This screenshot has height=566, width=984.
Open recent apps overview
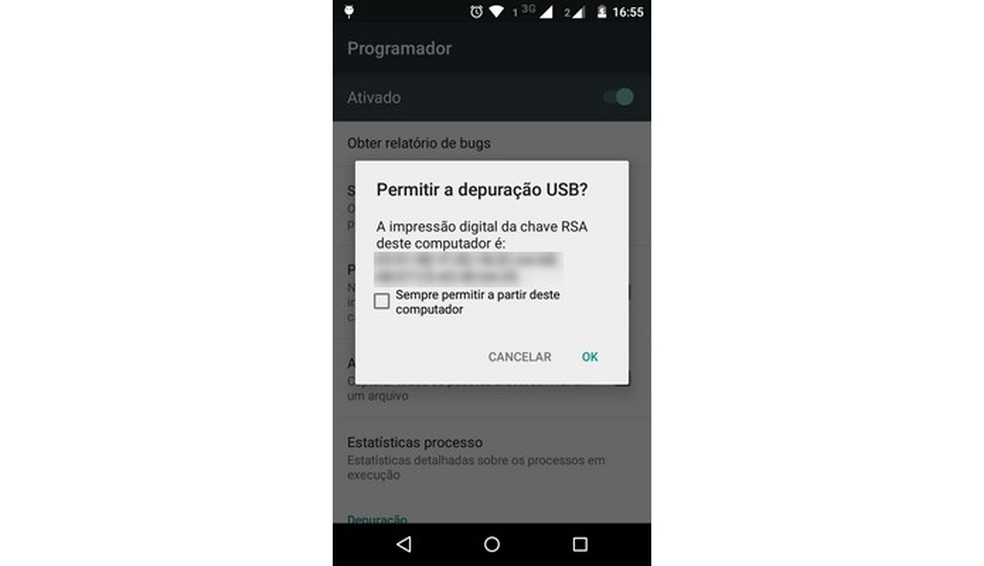coord(580,544)
